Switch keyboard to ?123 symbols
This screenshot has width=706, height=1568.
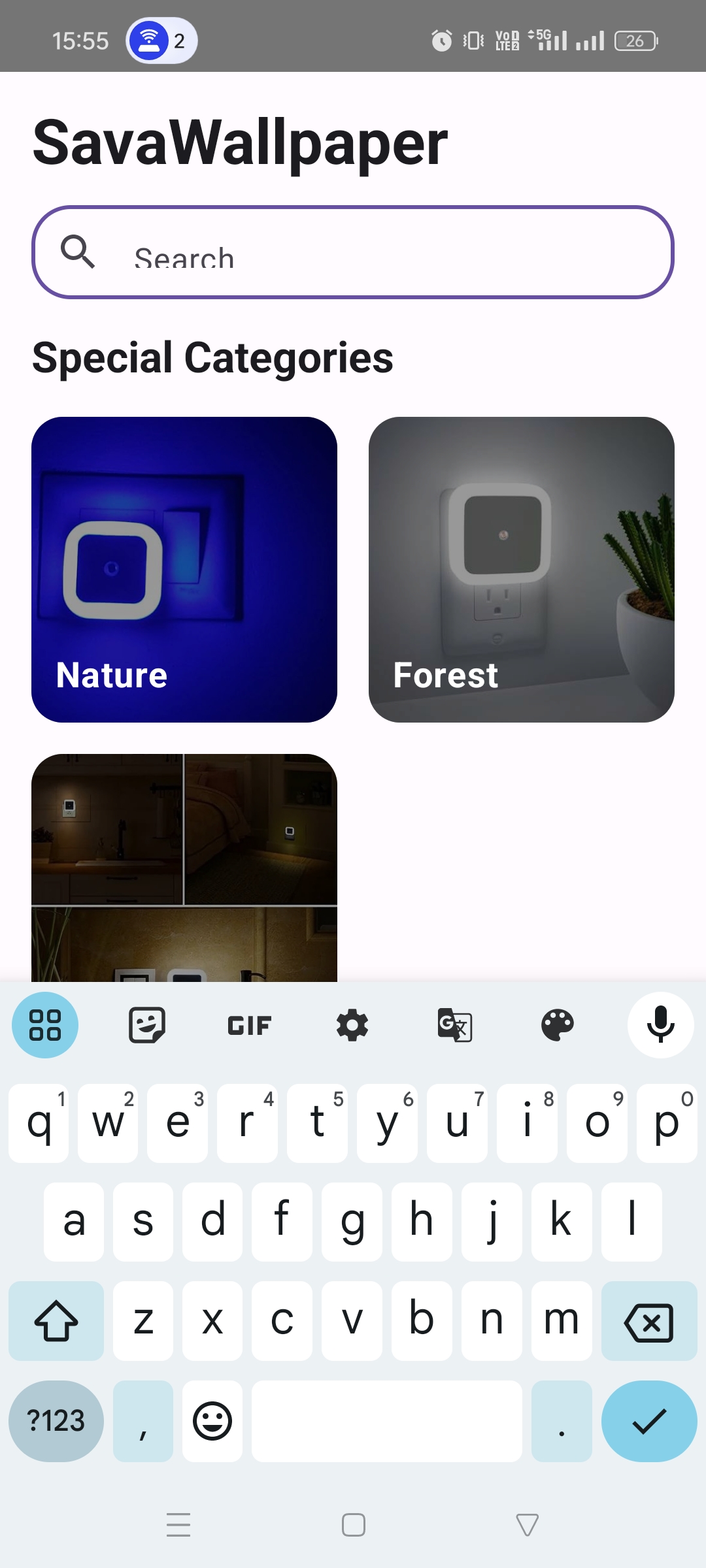[x=56, y=1421]
